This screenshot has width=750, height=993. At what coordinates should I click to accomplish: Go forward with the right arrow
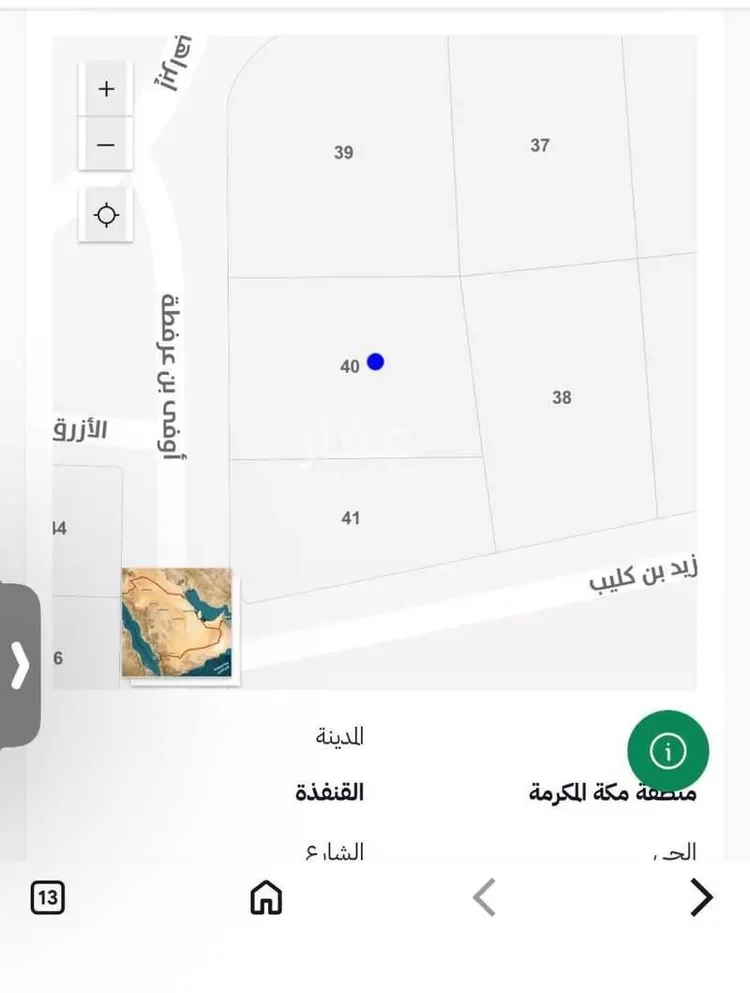701,897
